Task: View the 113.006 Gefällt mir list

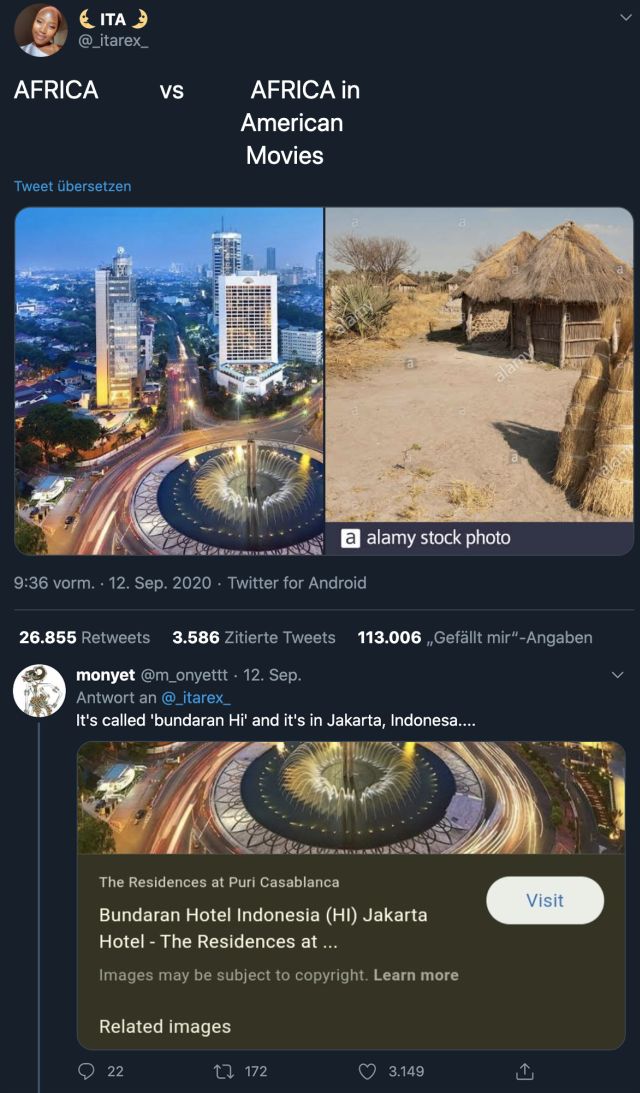Action: pos(475,637)
